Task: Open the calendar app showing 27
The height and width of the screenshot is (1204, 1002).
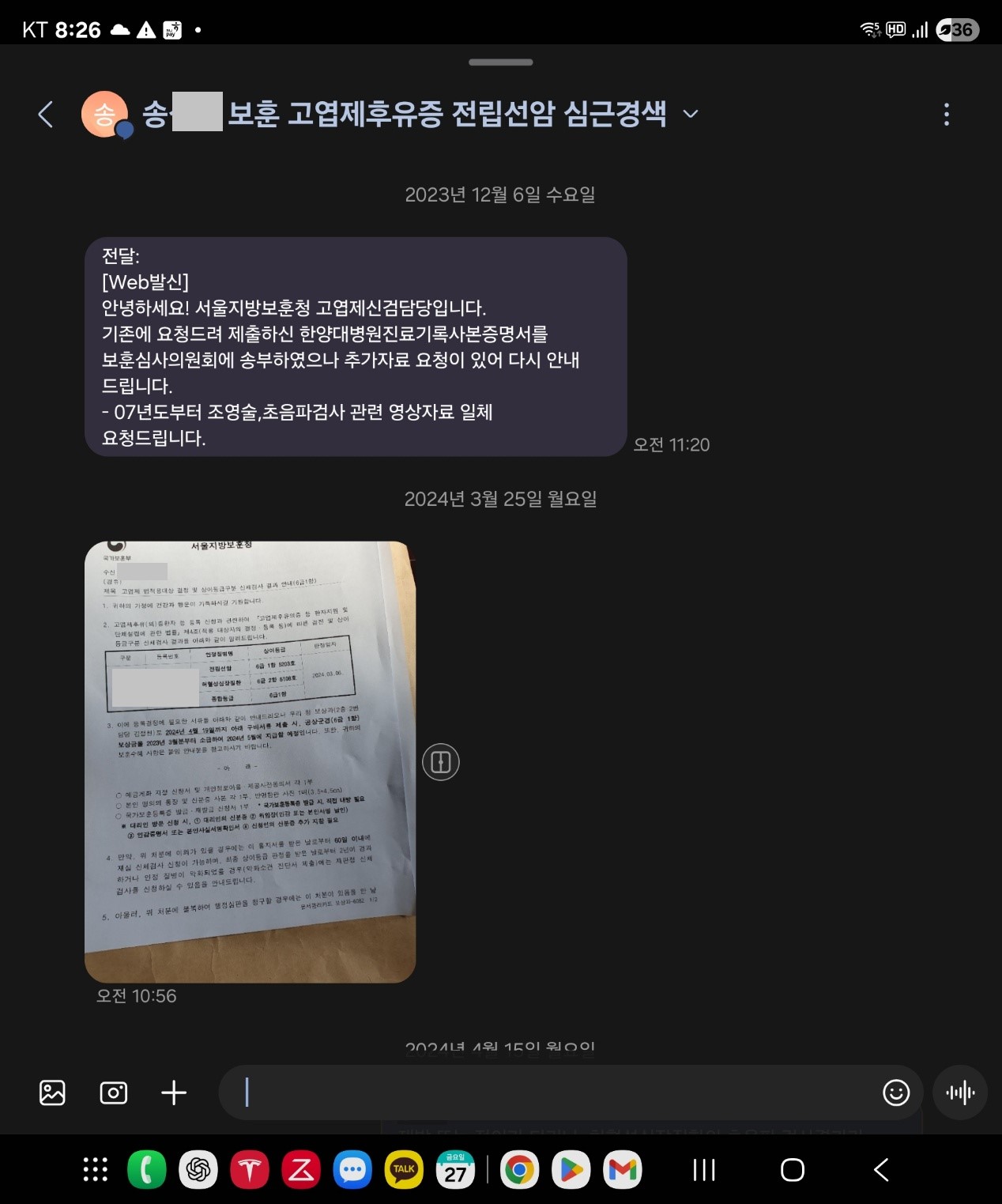Action: (x=455, y=1169)
